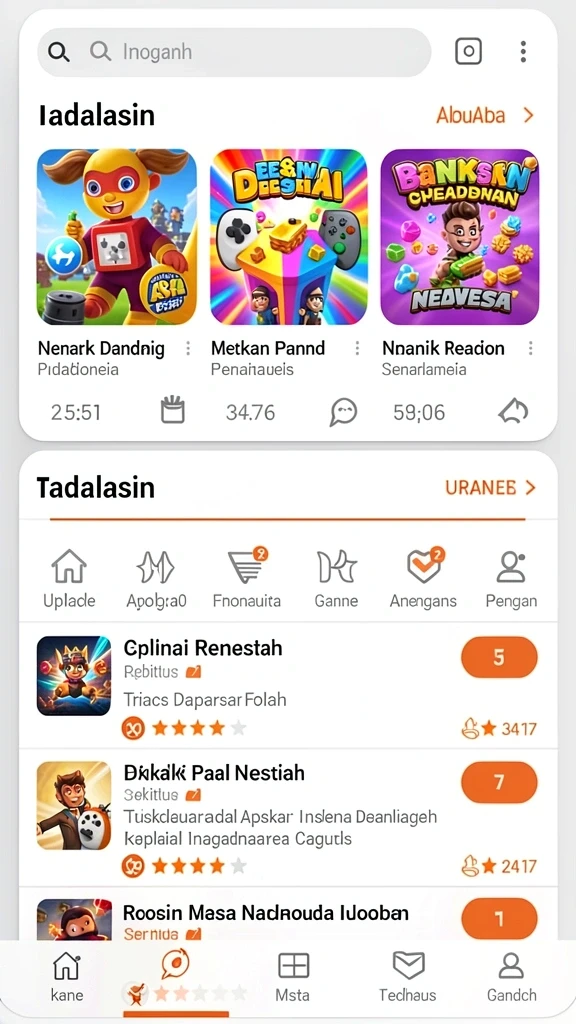This screenshot has width=576, height=1024.
Task: Tap the Inoganh search field
Action: coord(234,52)
